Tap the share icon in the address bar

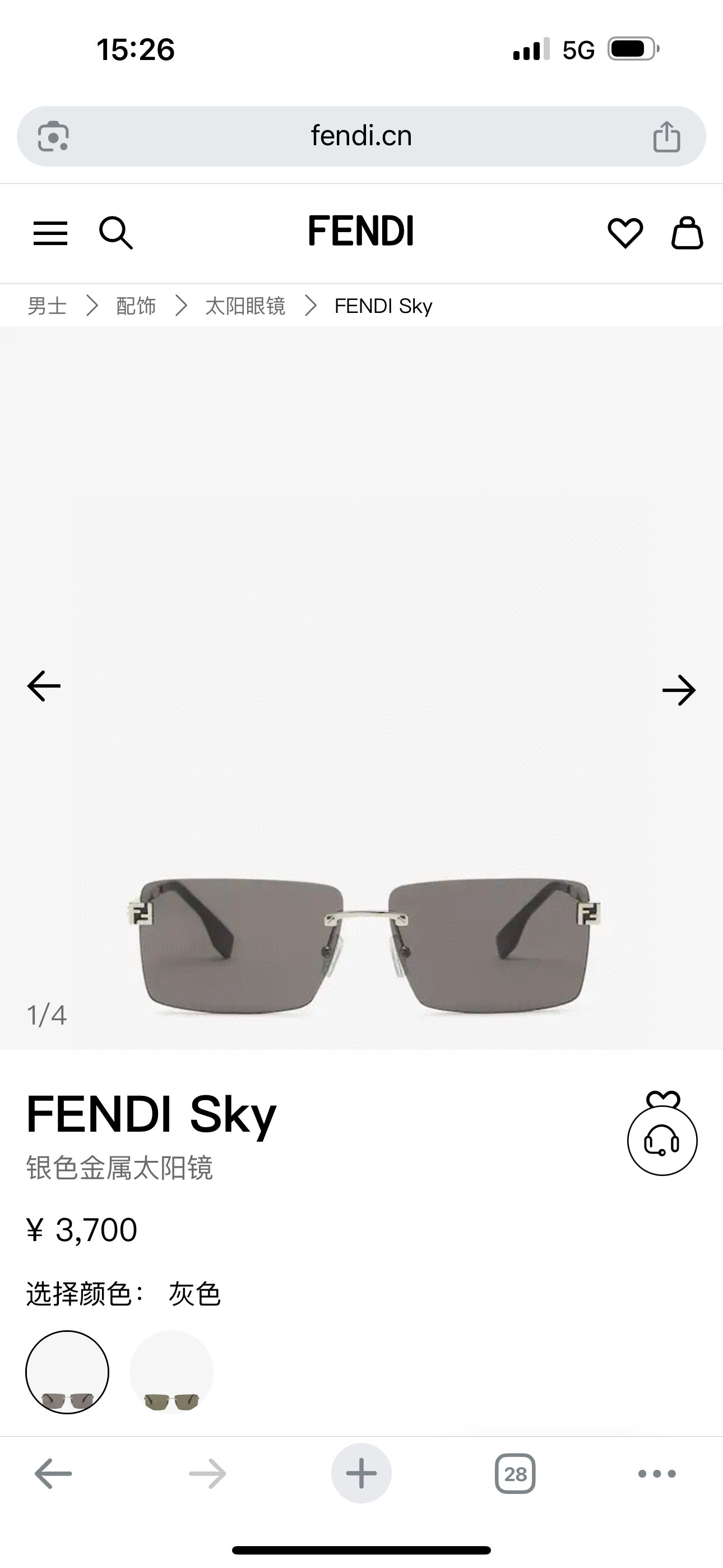click(667, 136)
